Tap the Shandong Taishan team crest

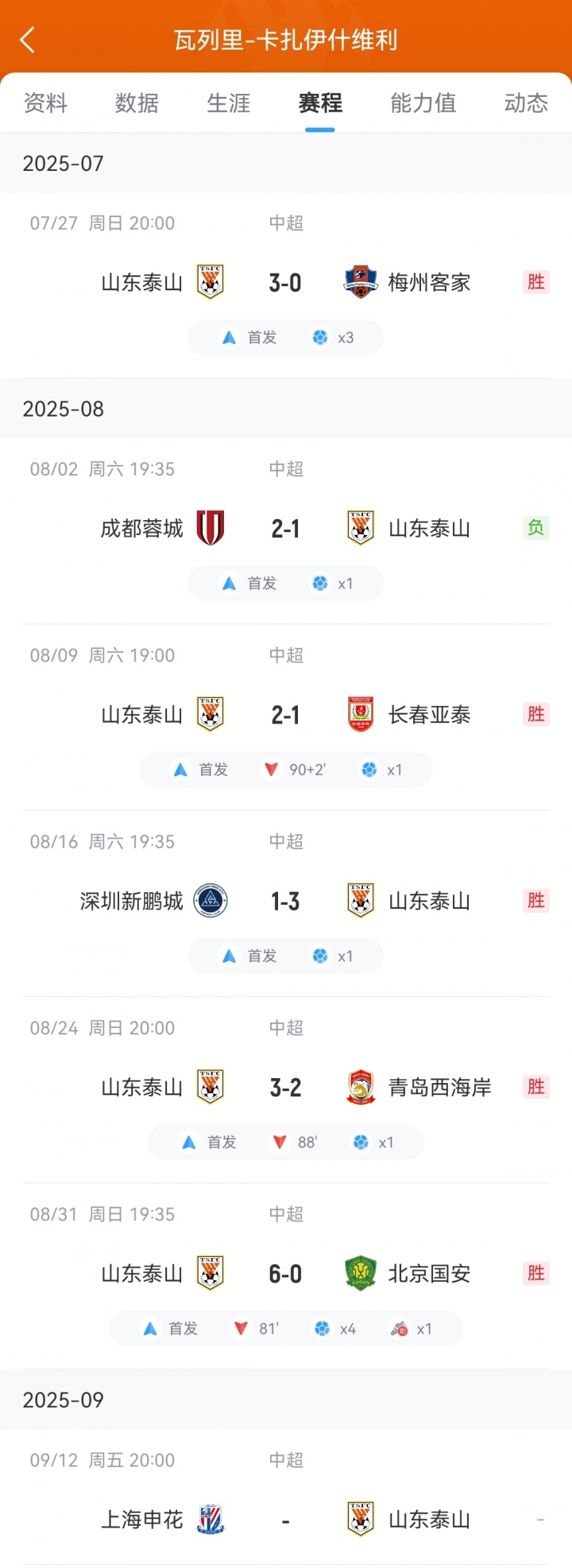coord(211,282)
